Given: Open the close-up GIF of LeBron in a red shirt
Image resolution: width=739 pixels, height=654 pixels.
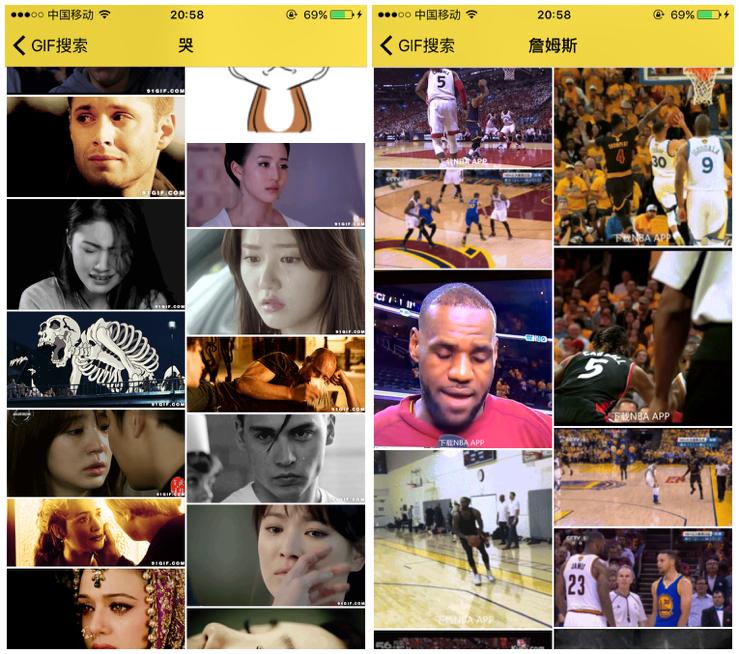Looking at the screenshot, I should tap(462, 360).
